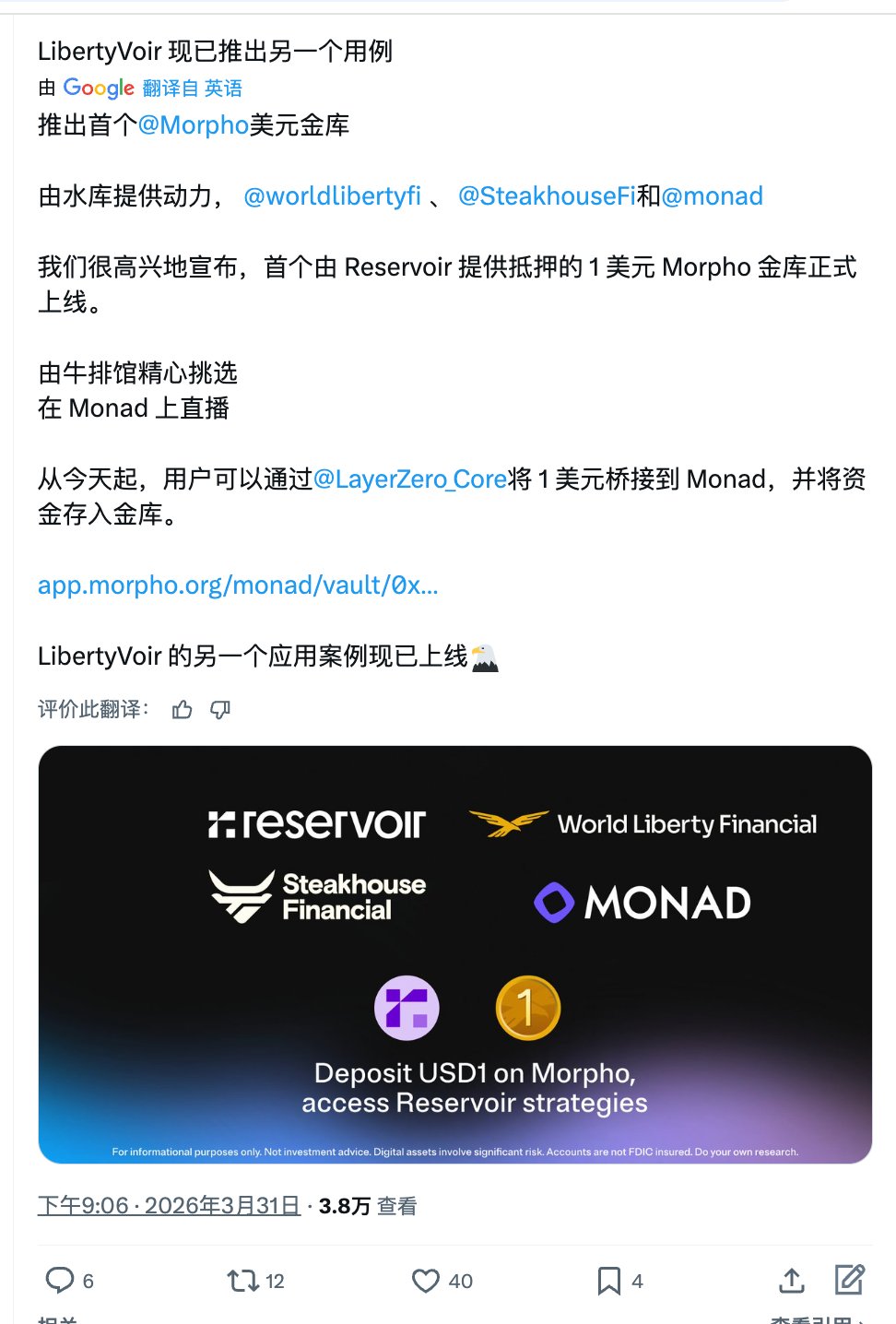Screen dimensions: 896x1324
Task: Open the Reservoir announcement image
Action: click(x=455, y=954)
